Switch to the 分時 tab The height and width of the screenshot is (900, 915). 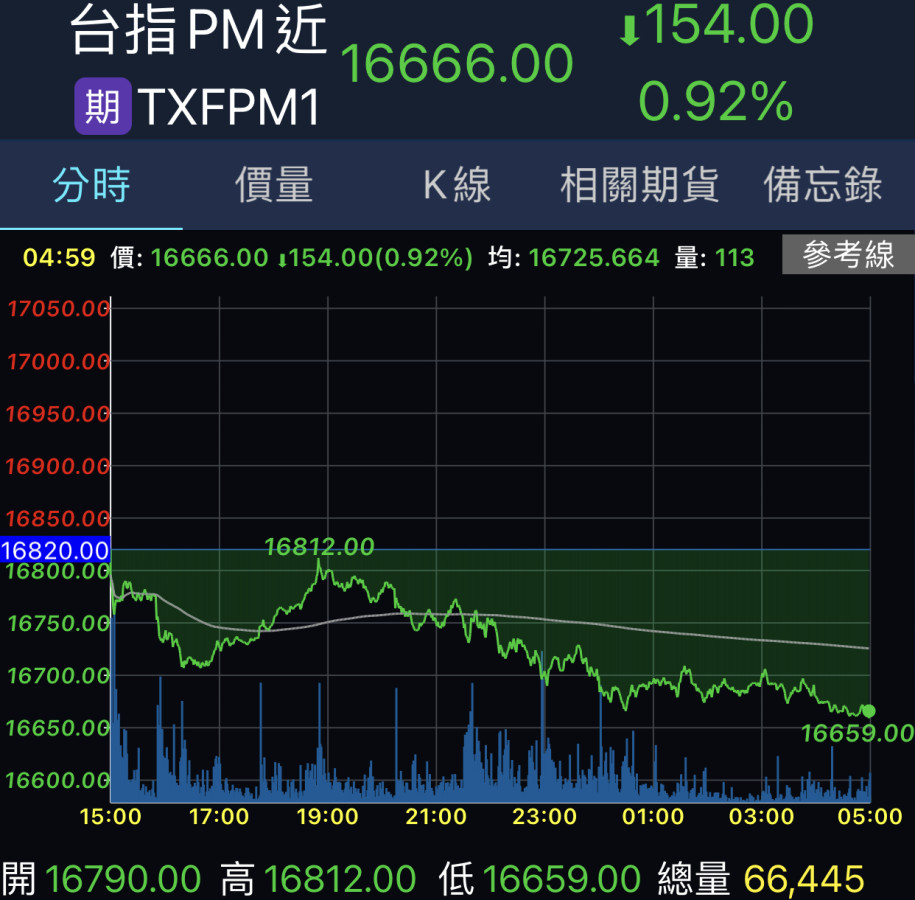pos(91,186)
